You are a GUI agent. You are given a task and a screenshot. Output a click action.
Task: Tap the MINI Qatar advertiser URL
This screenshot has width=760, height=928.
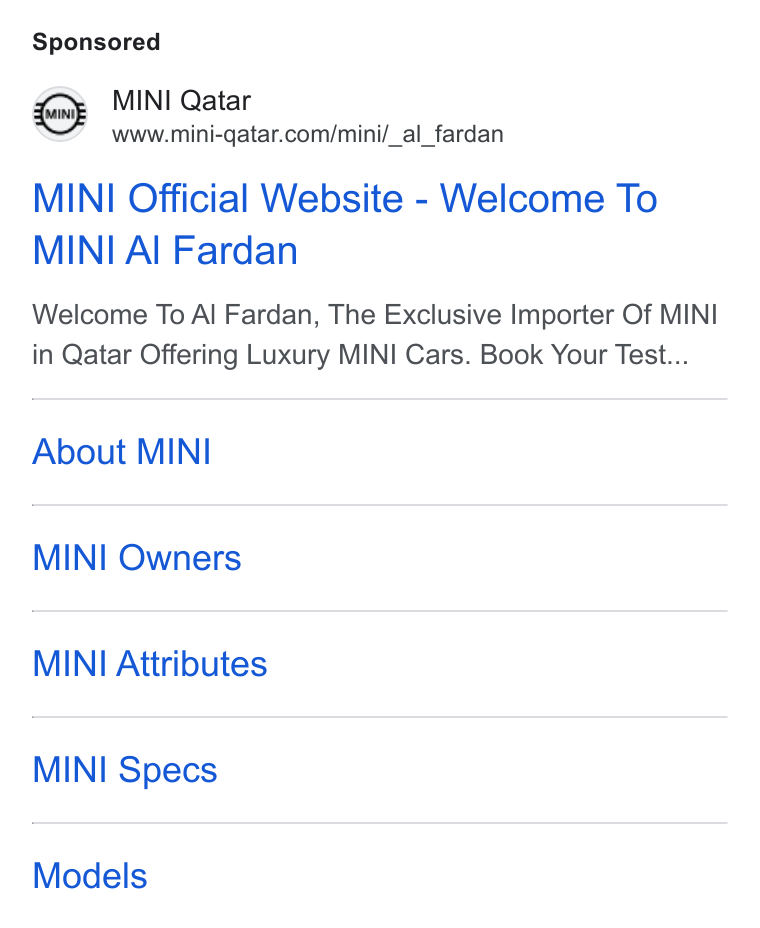(308, 134)
